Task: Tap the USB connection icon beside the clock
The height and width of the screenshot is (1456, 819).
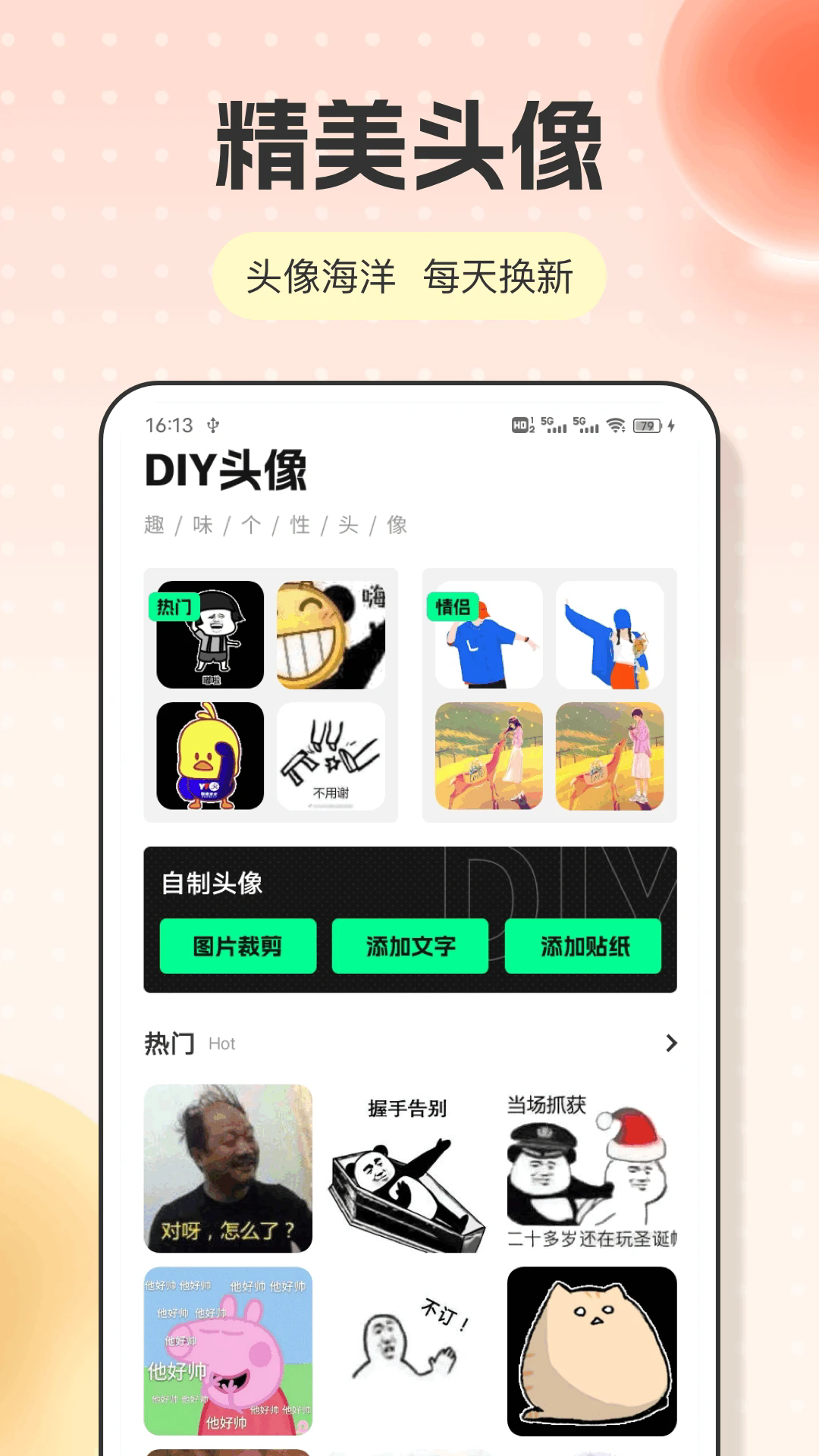Action: 213,425
